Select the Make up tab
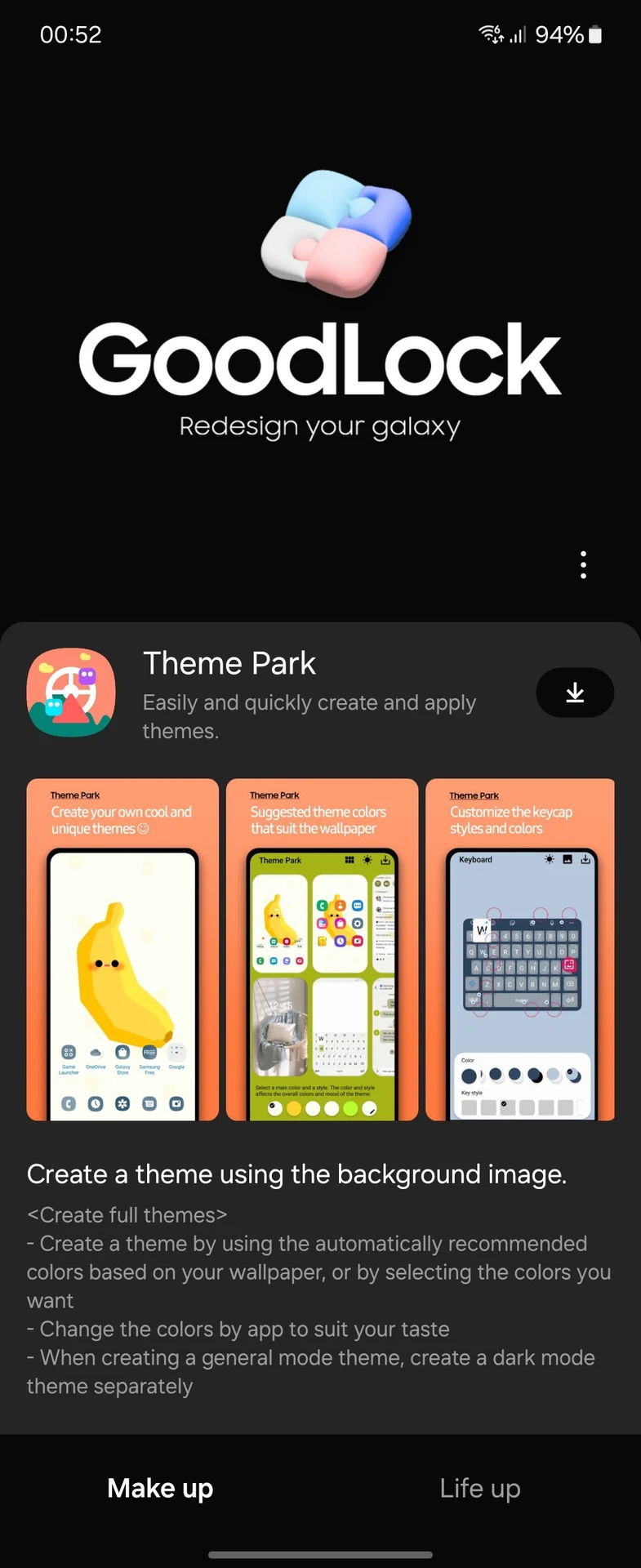The image size is (641, 1568). coord(160,1488)
